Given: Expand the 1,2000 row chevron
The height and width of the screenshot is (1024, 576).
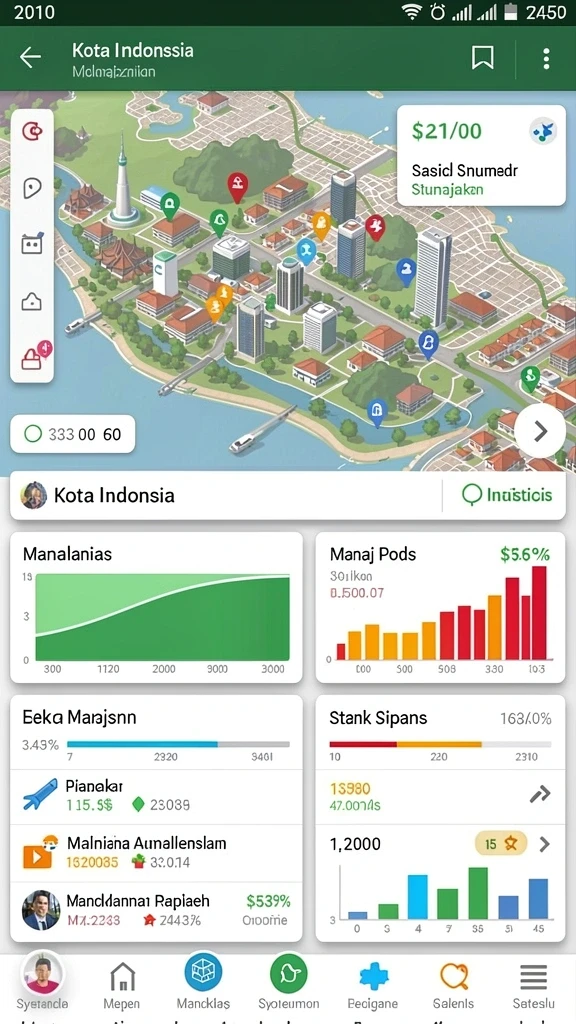Looking at the screenshot, I should point(545,844).
